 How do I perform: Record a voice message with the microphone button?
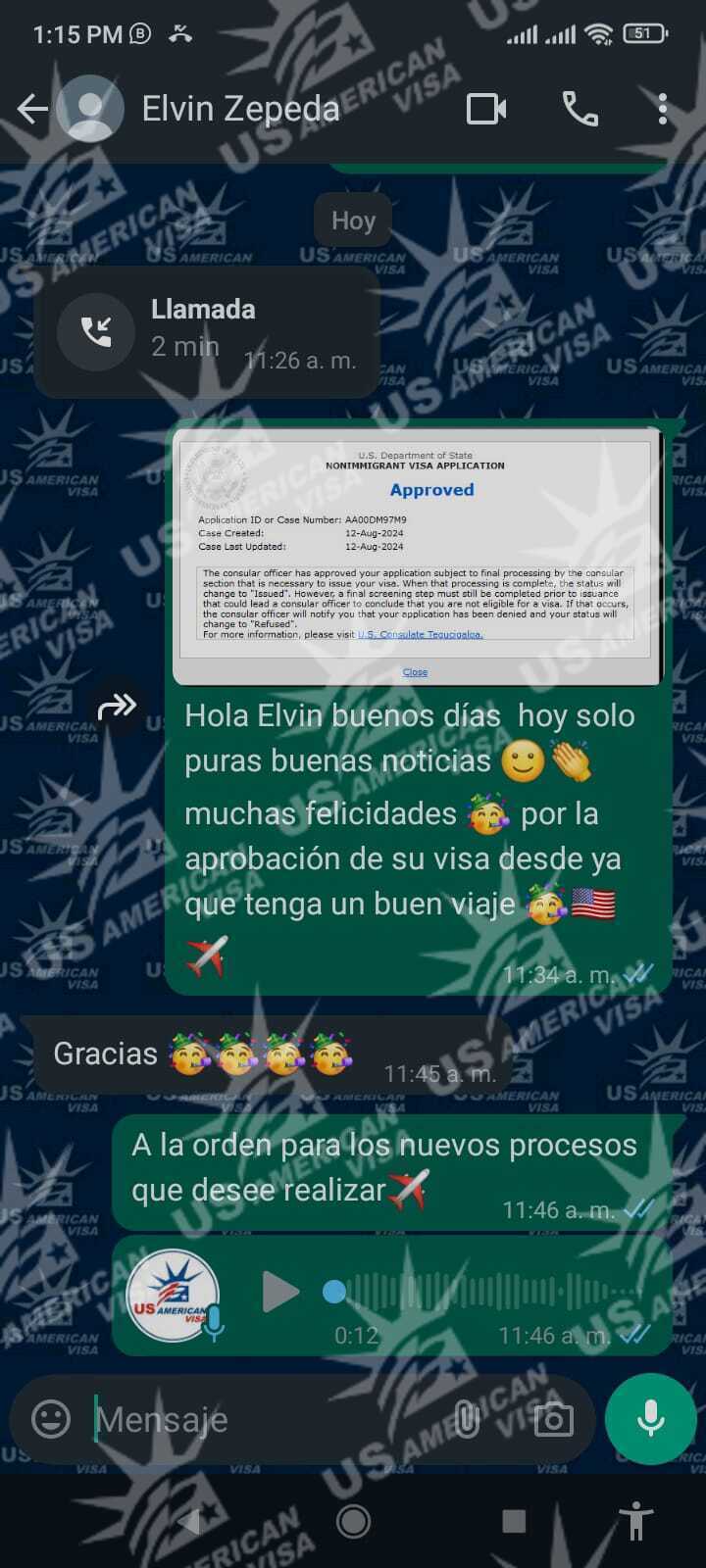click(650, 1418)
